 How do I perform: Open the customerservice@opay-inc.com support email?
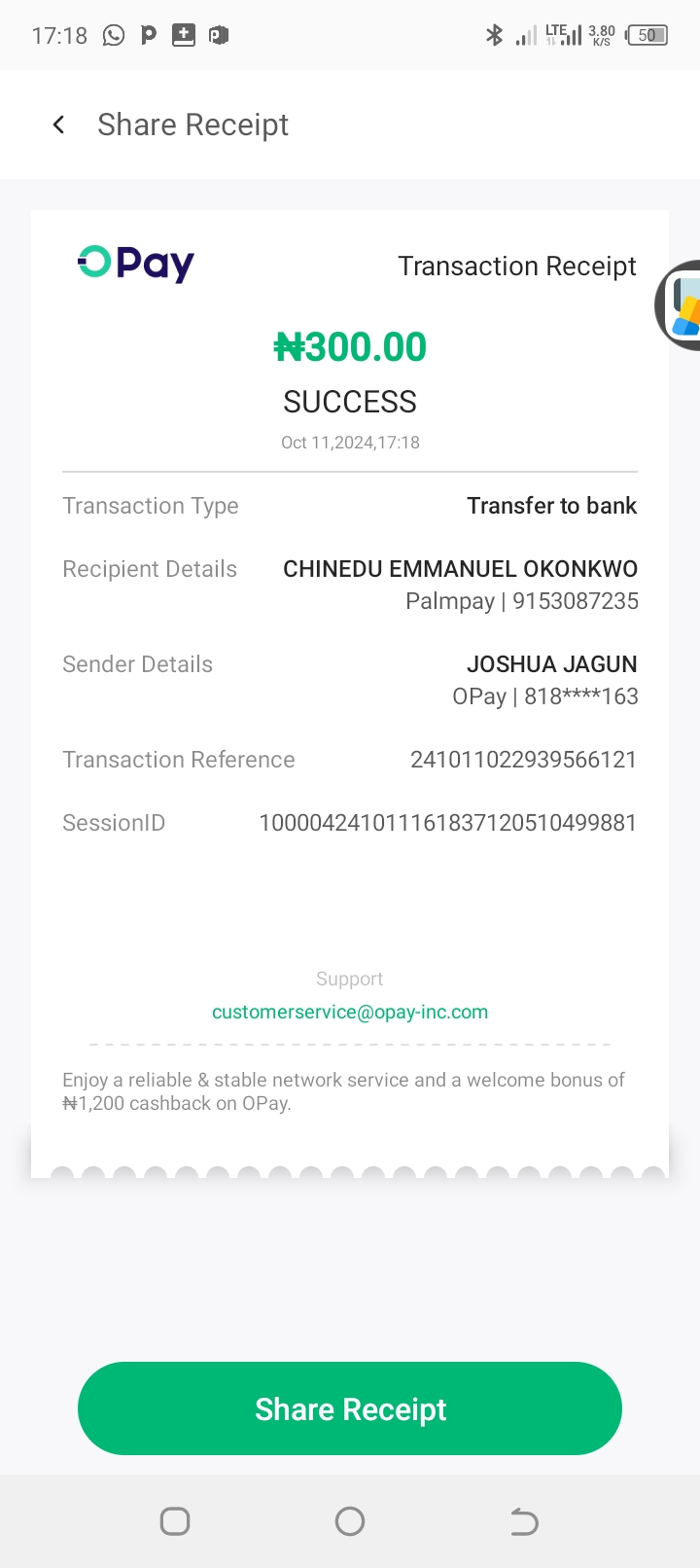[350, 1012]
